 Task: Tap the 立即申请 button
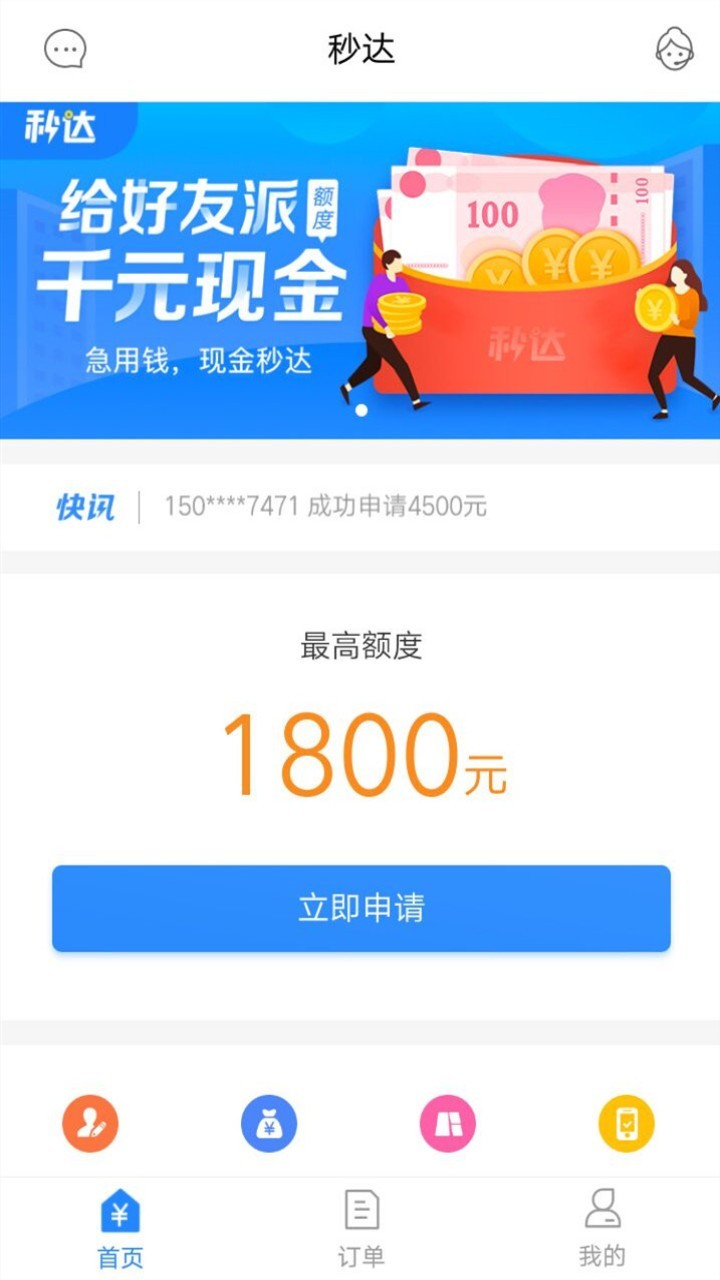coord(361,908)
